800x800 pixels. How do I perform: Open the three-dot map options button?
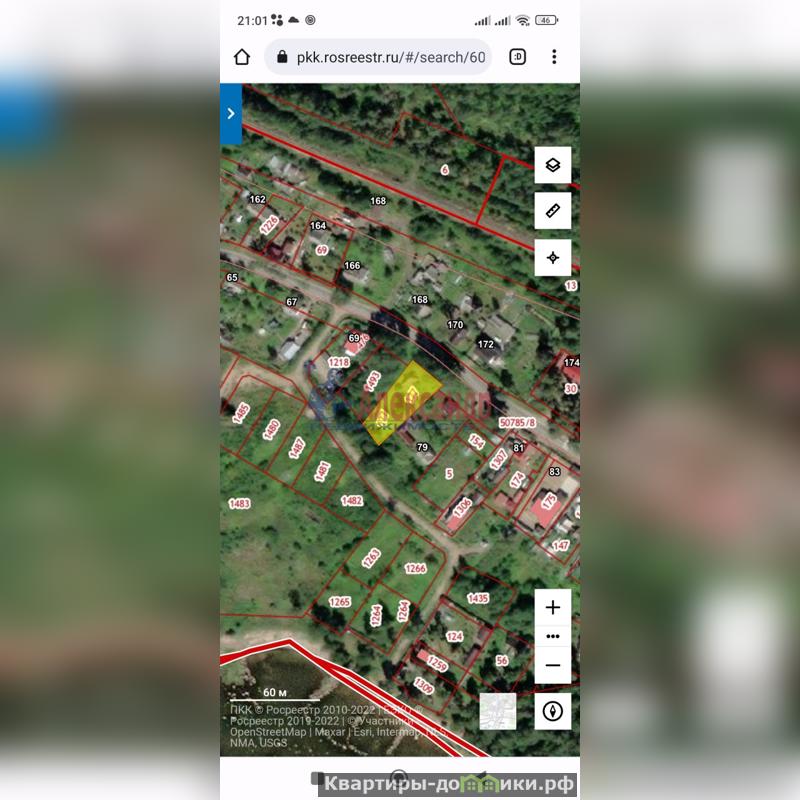point(552,636)
